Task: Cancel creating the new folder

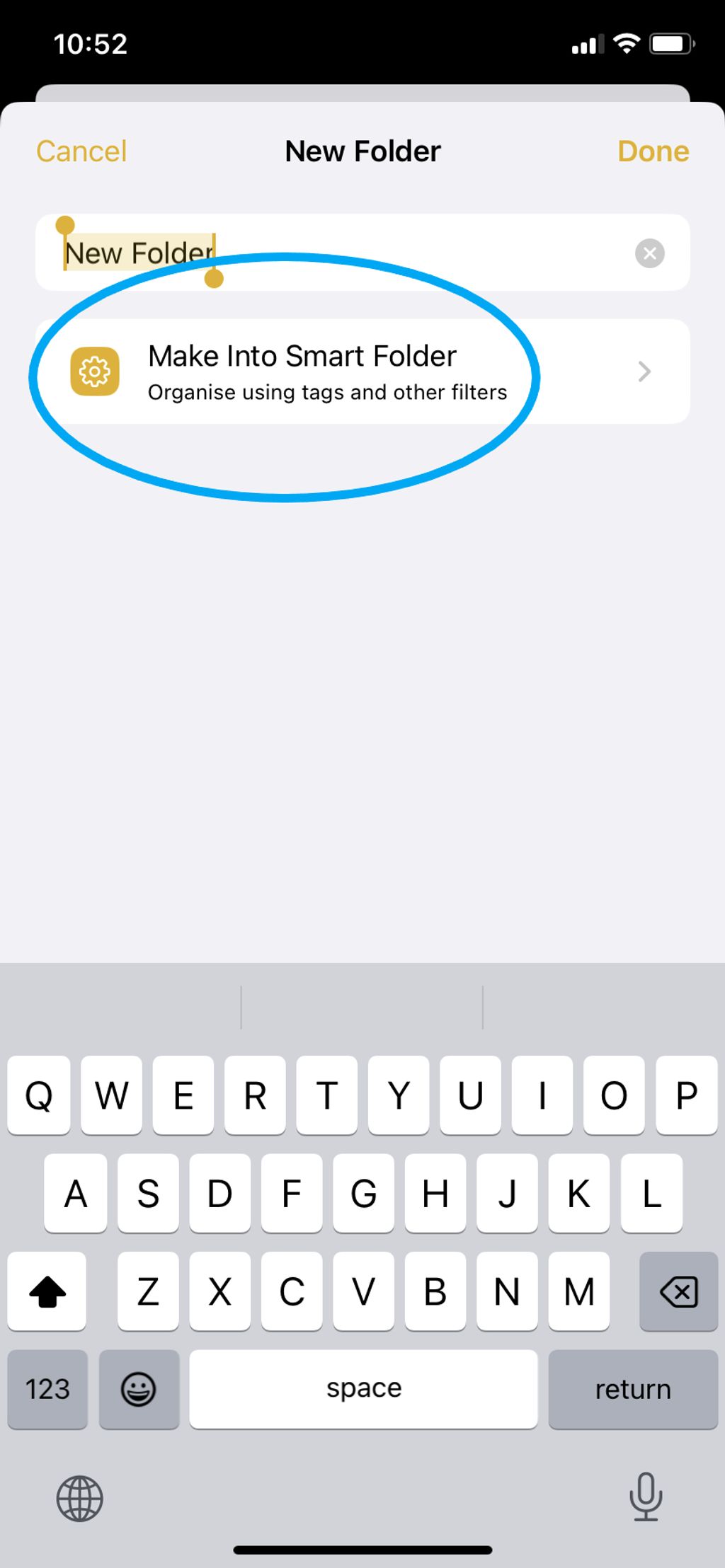Action: coord(81,151)
